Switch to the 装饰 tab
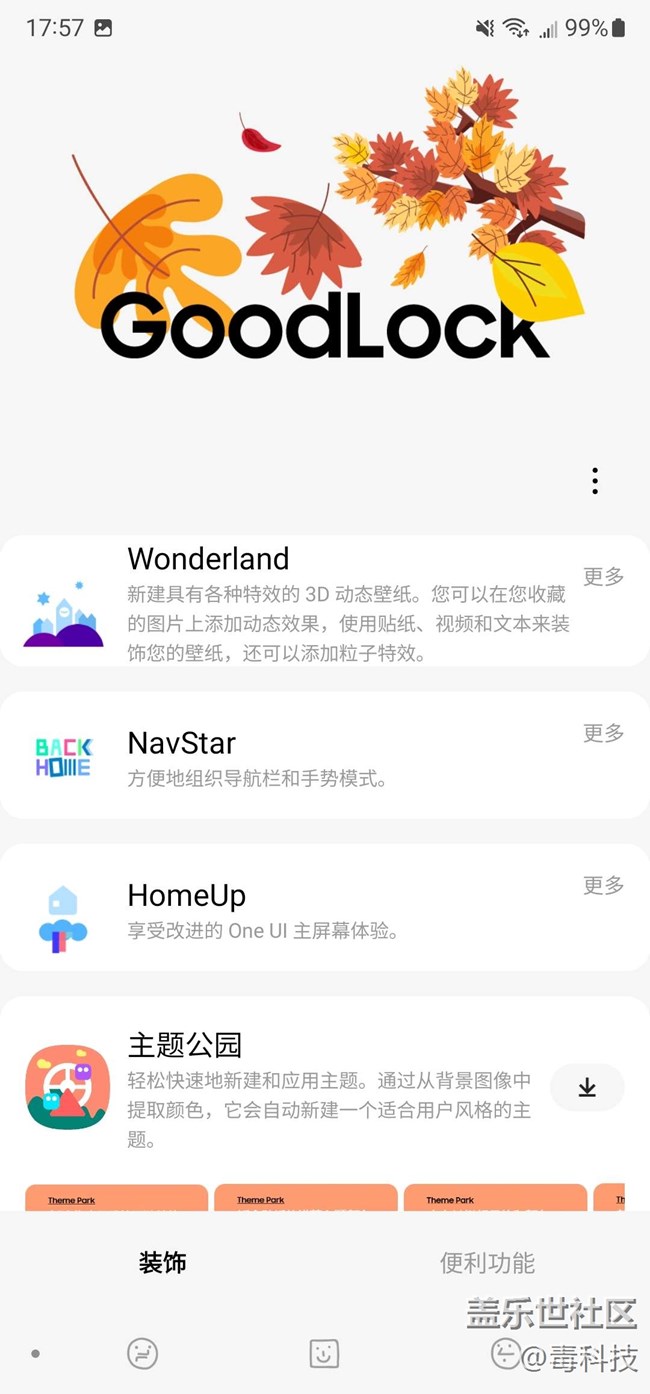Image resolution: width=650 pixels, height=1394 pixels. (163, 1263)
